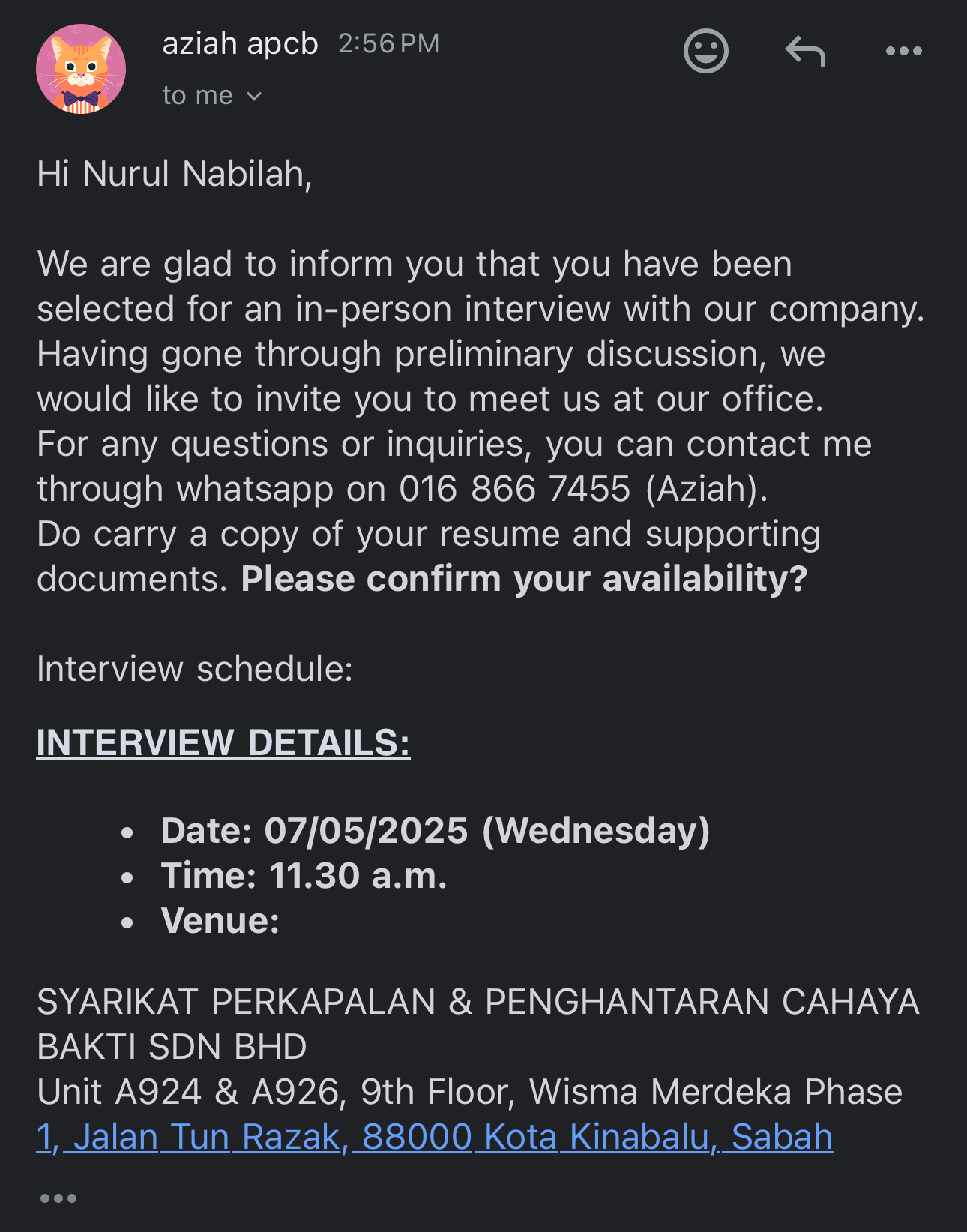Open aziah apcb's cat profile picture
Screen dimensions: 967x1232
pyautogui.click(x=81, y=69)
